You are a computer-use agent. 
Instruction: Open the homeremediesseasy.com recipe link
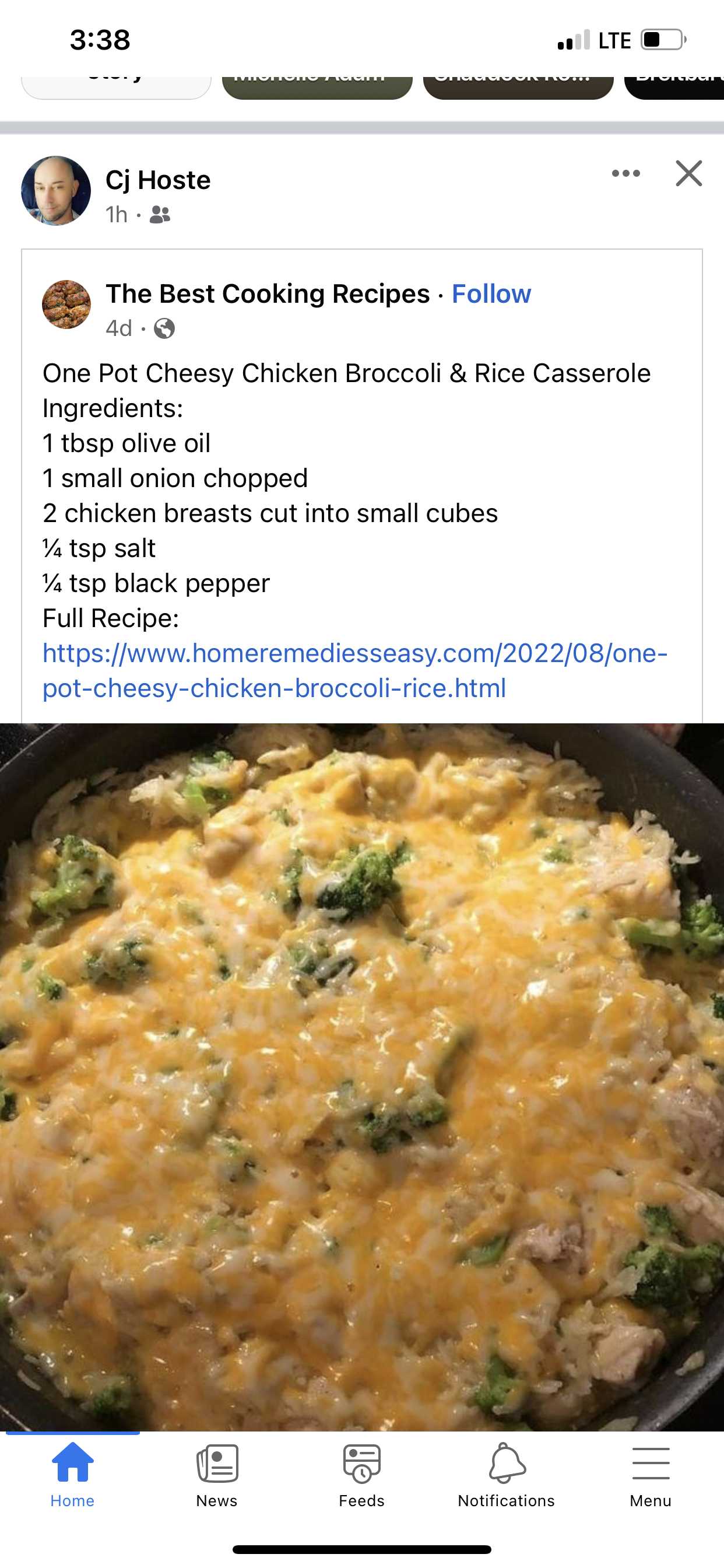(354, 670)
